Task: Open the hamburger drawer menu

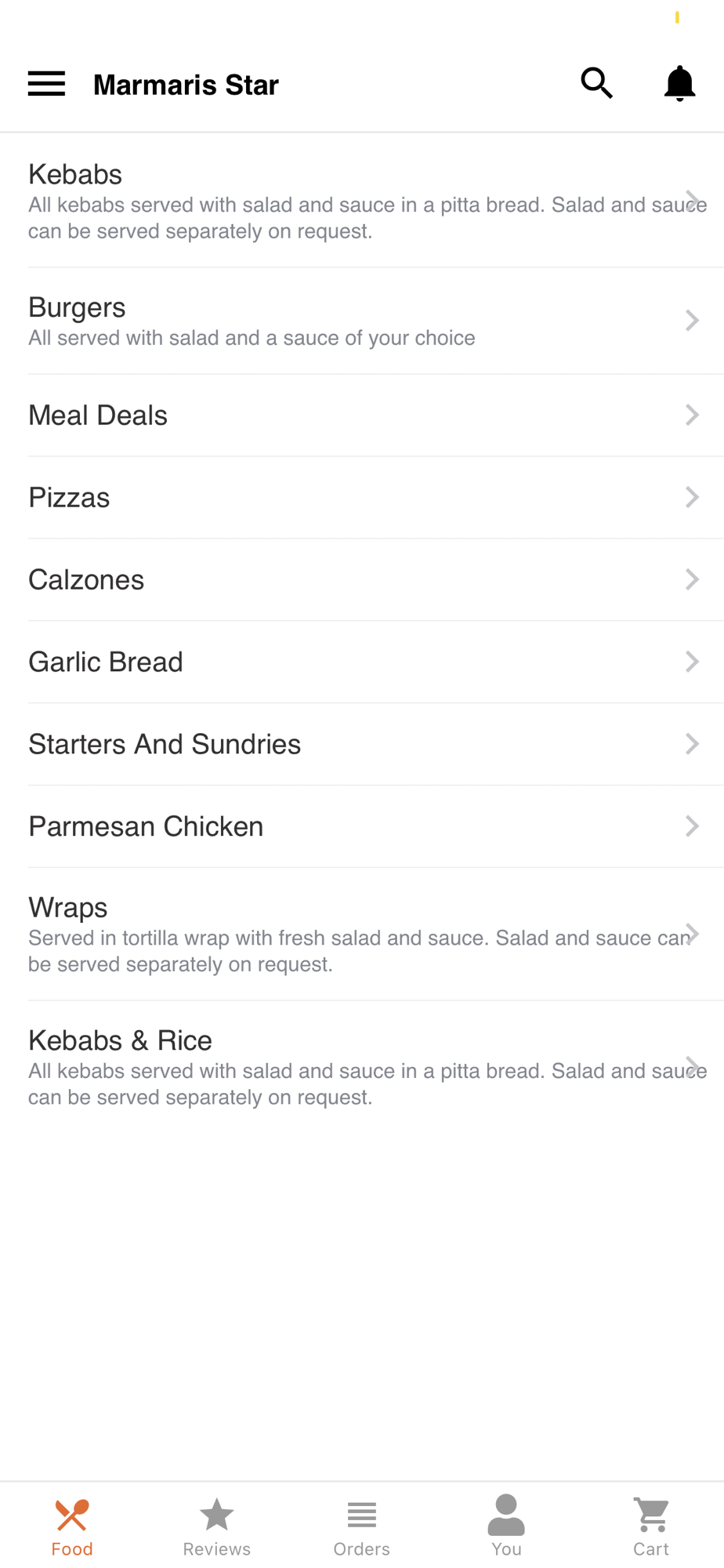Action: [x=46, y=84]
